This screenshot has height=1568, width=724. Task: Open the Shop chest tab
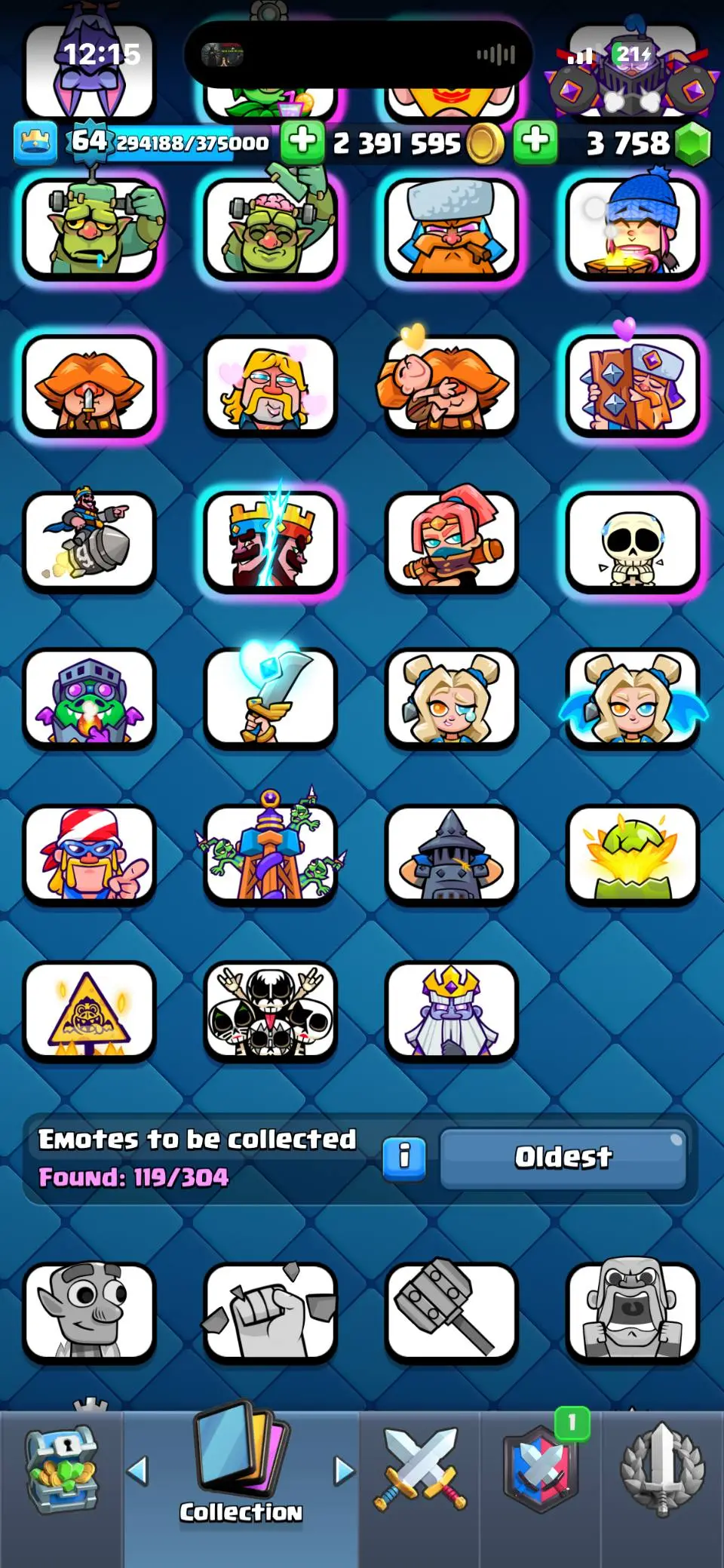[x=62, y=1471]
